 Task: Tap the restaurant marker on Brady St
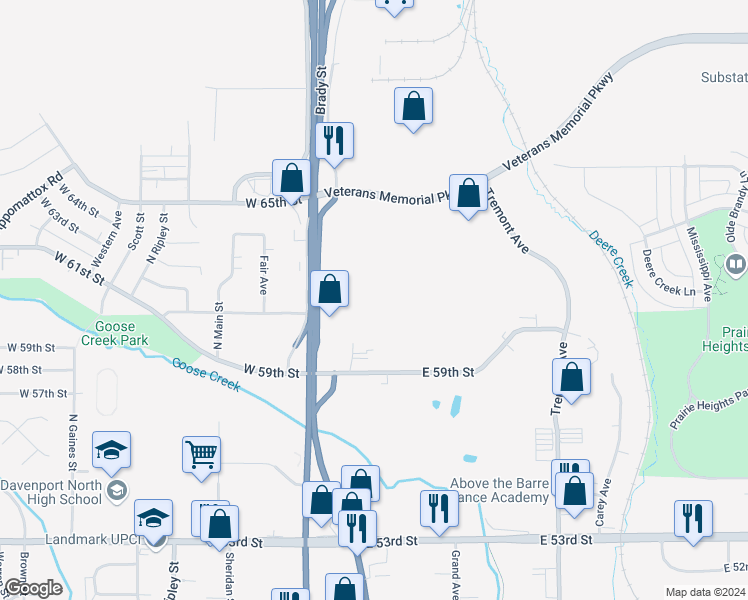pyautogui.click(x=335, y=141)
